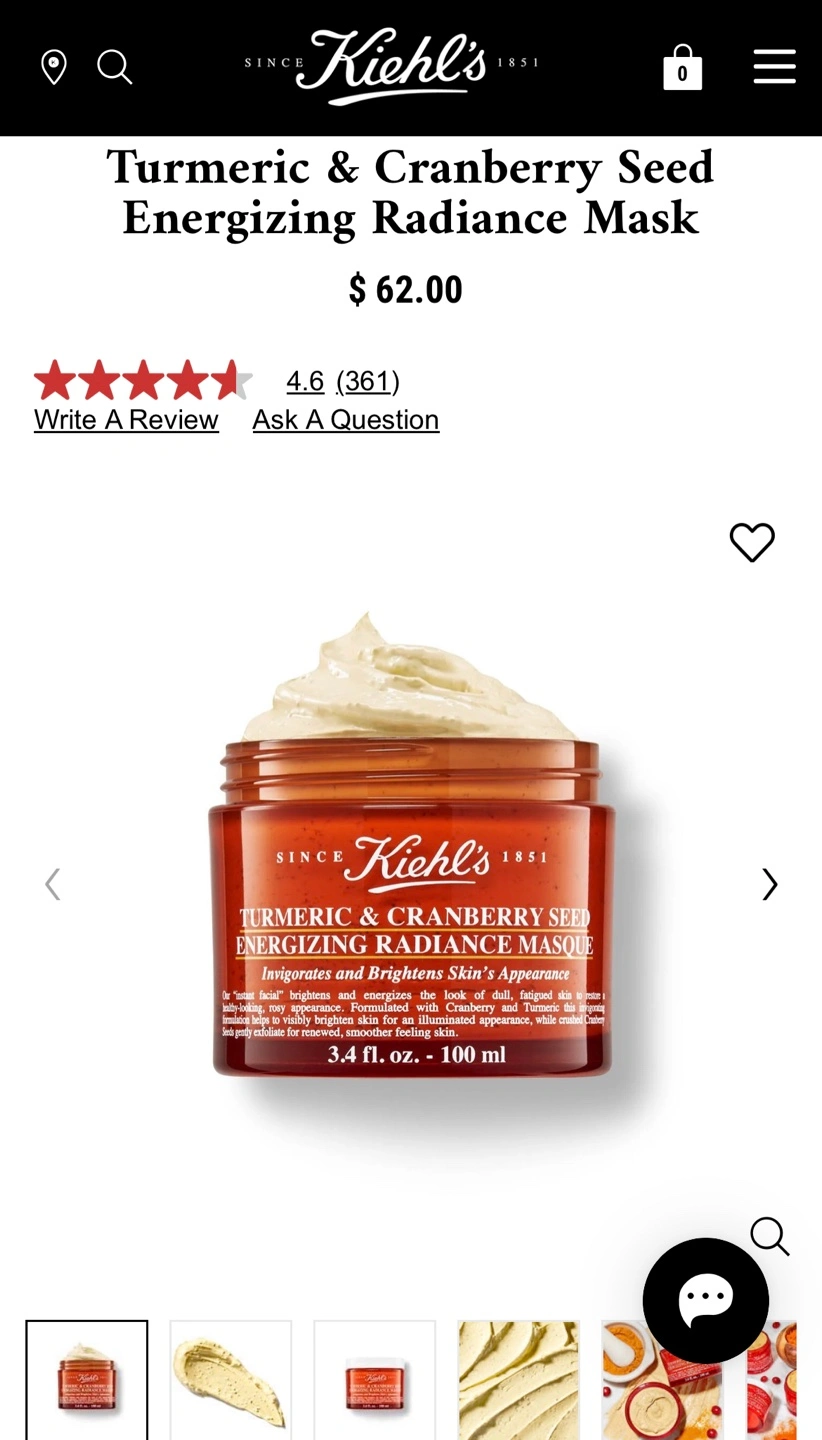Image resolution: width=822 pixels, height=1440 pixels.
Task: Go to Kiehl's home via logo
Action: (392, 66)
